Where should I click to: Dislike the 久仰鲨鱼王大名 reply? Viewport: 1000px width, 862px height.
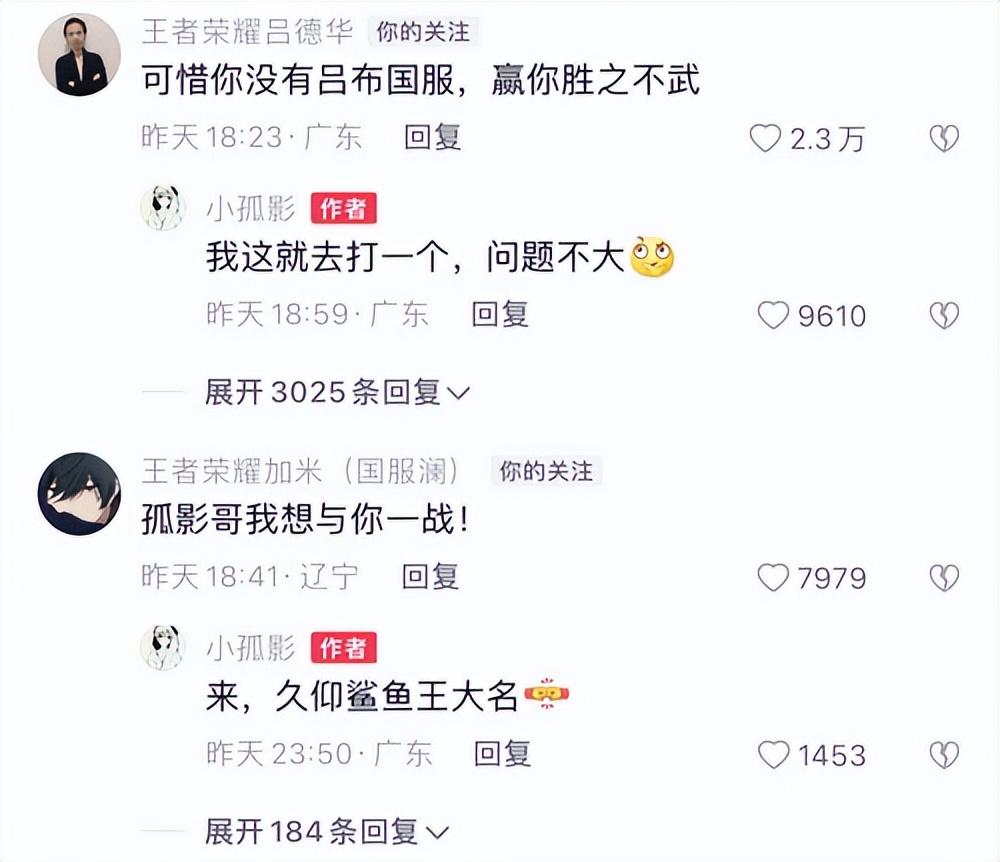tap(944, 754)
